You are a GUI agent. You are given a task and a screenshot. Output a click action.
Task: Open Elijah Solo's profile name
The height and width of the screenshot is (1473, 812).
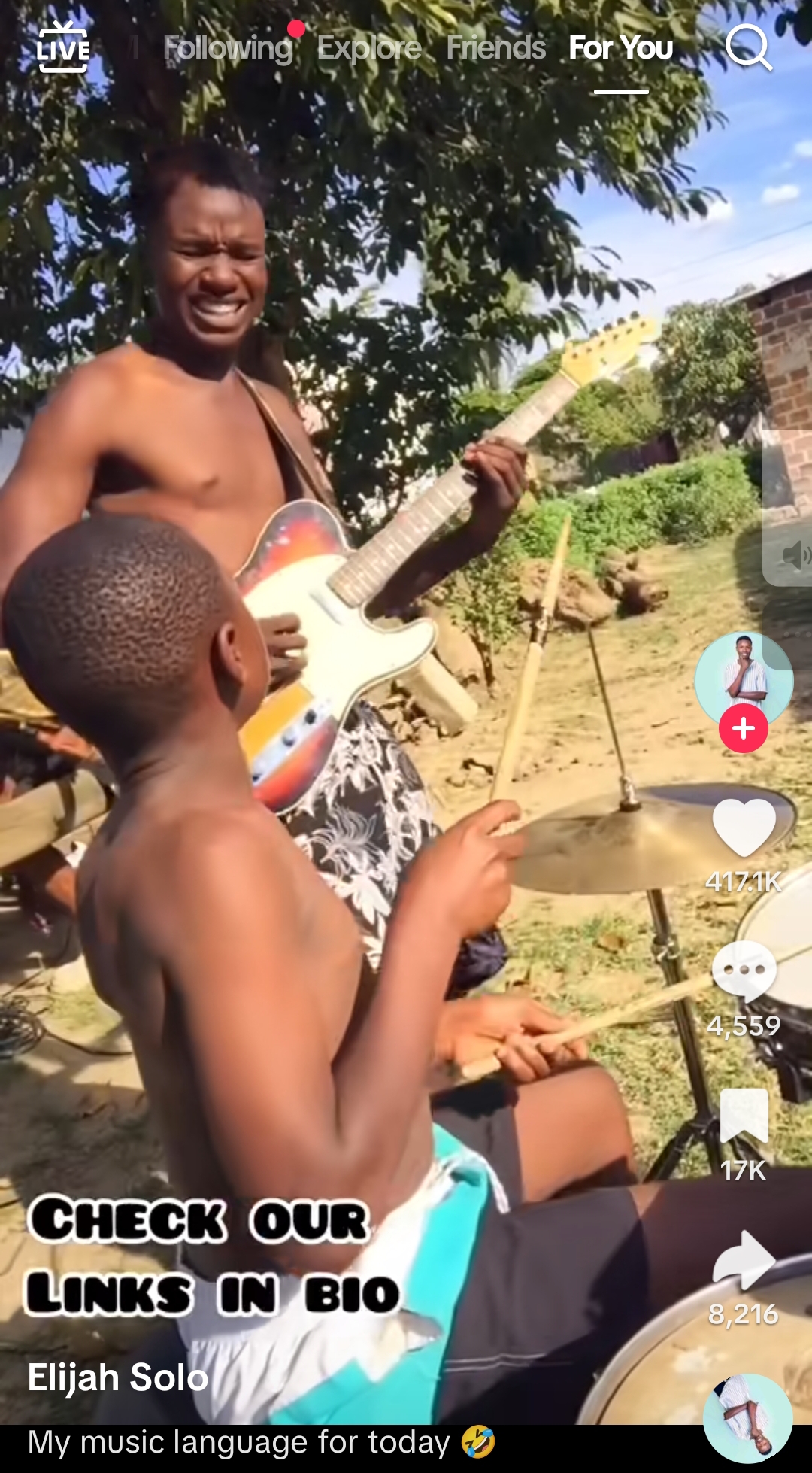(x=118, y=1377)
